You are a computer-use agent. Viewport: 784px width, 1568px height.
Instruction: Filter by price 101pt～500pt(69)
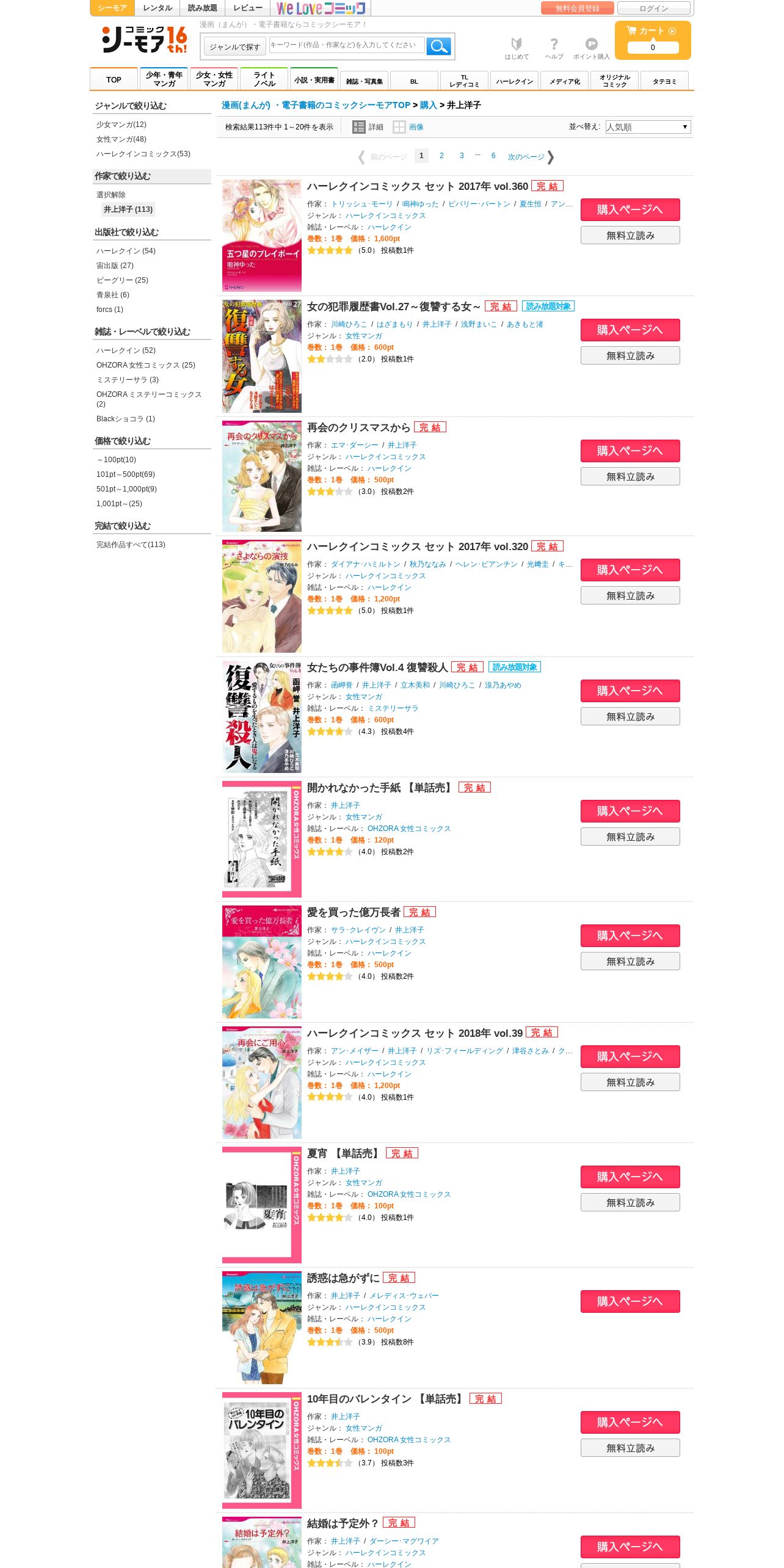[125, 474]
